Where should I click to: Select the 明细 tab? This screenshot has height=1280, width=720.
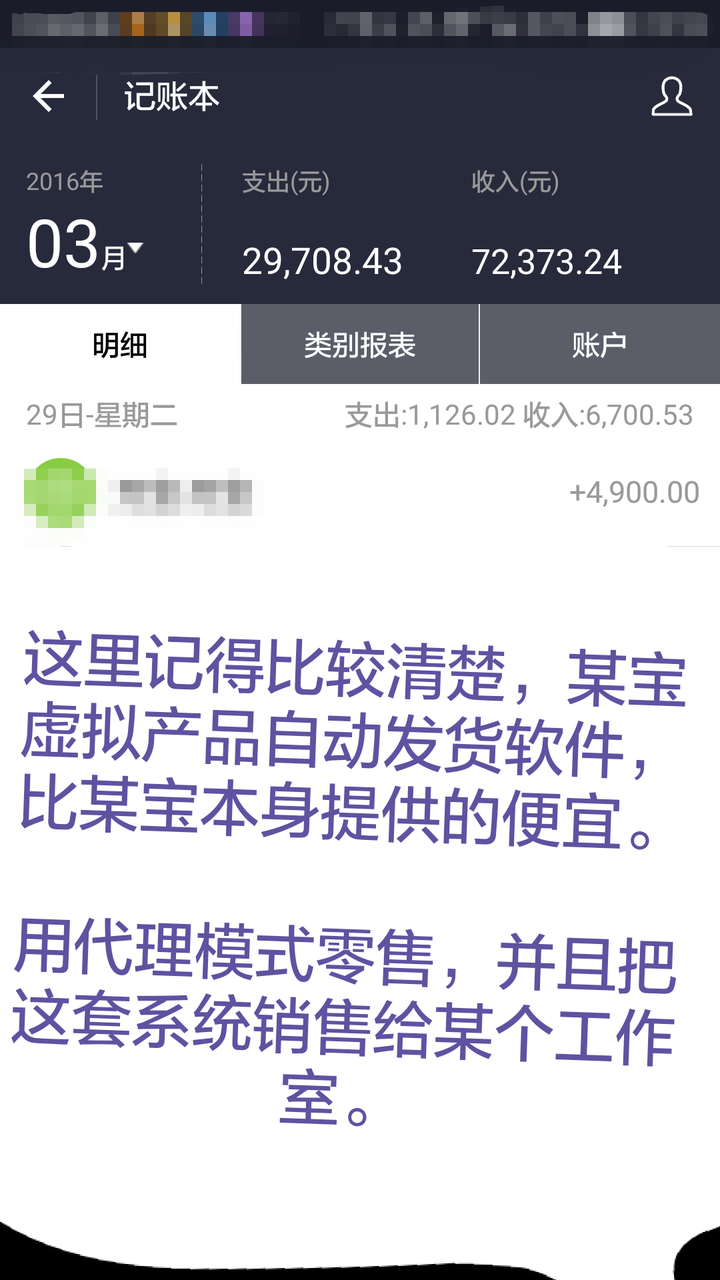(x=120, y=345)
